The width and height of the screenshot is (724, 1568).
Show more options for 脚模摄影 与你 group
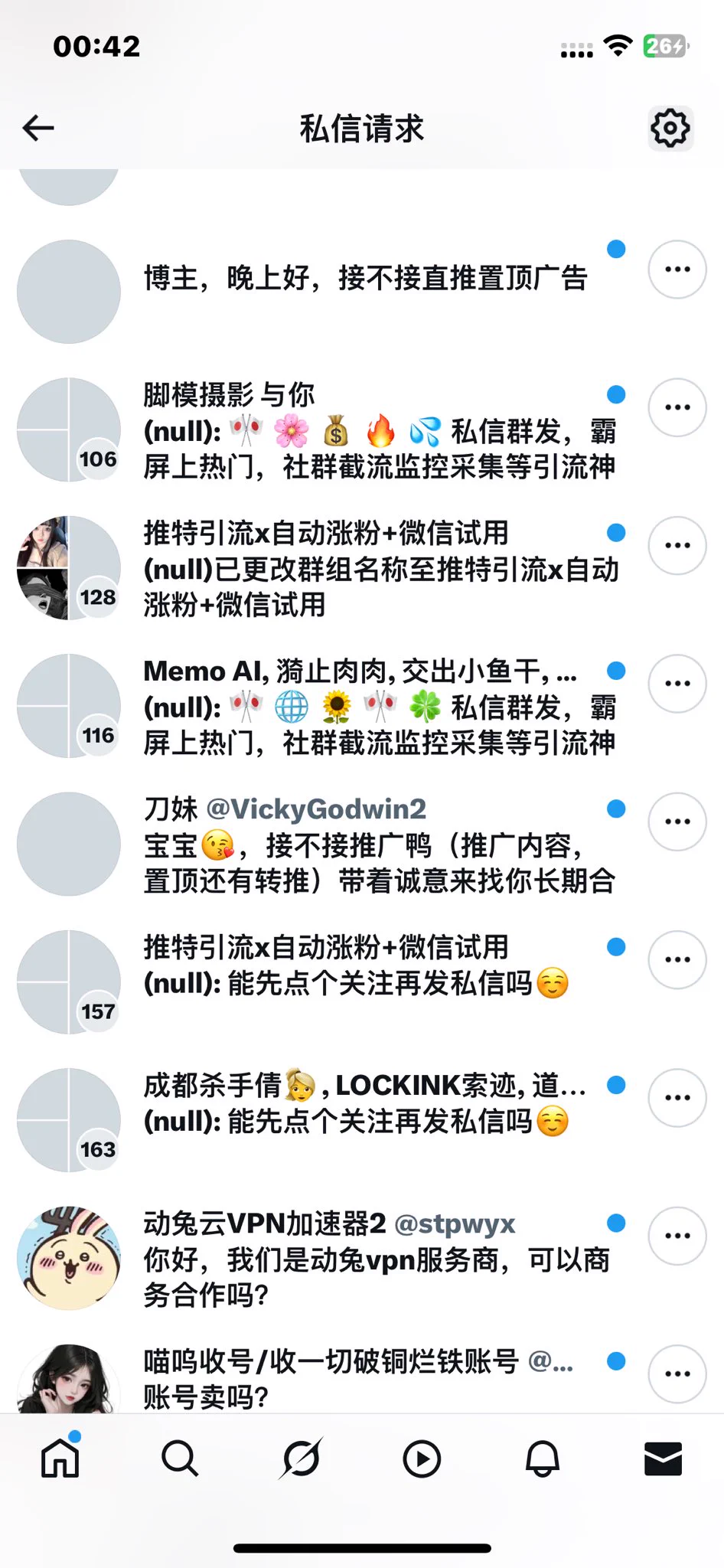point(677,407)
